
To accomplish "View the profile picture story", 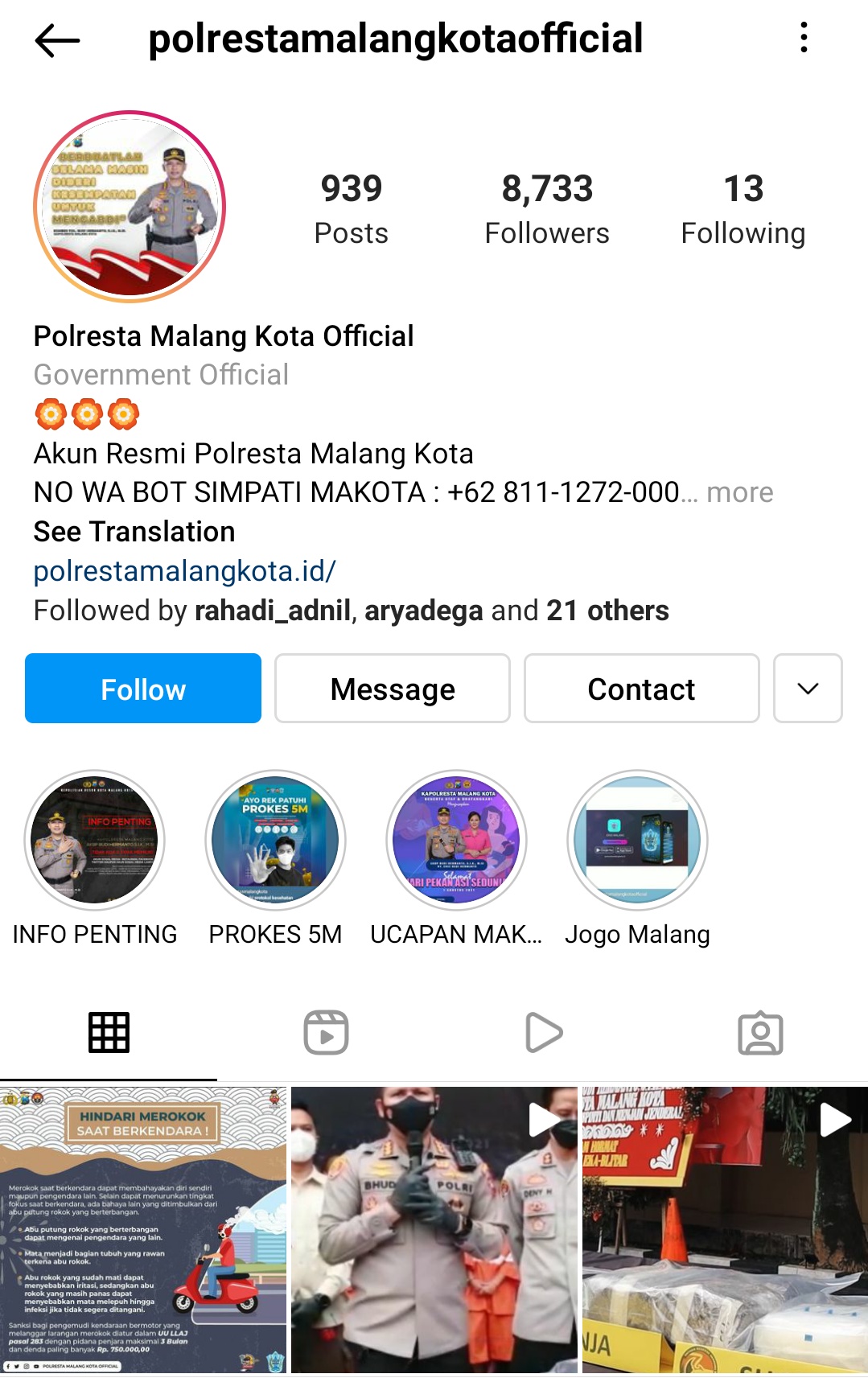I will pyautogui.click(x=130, y=207).
